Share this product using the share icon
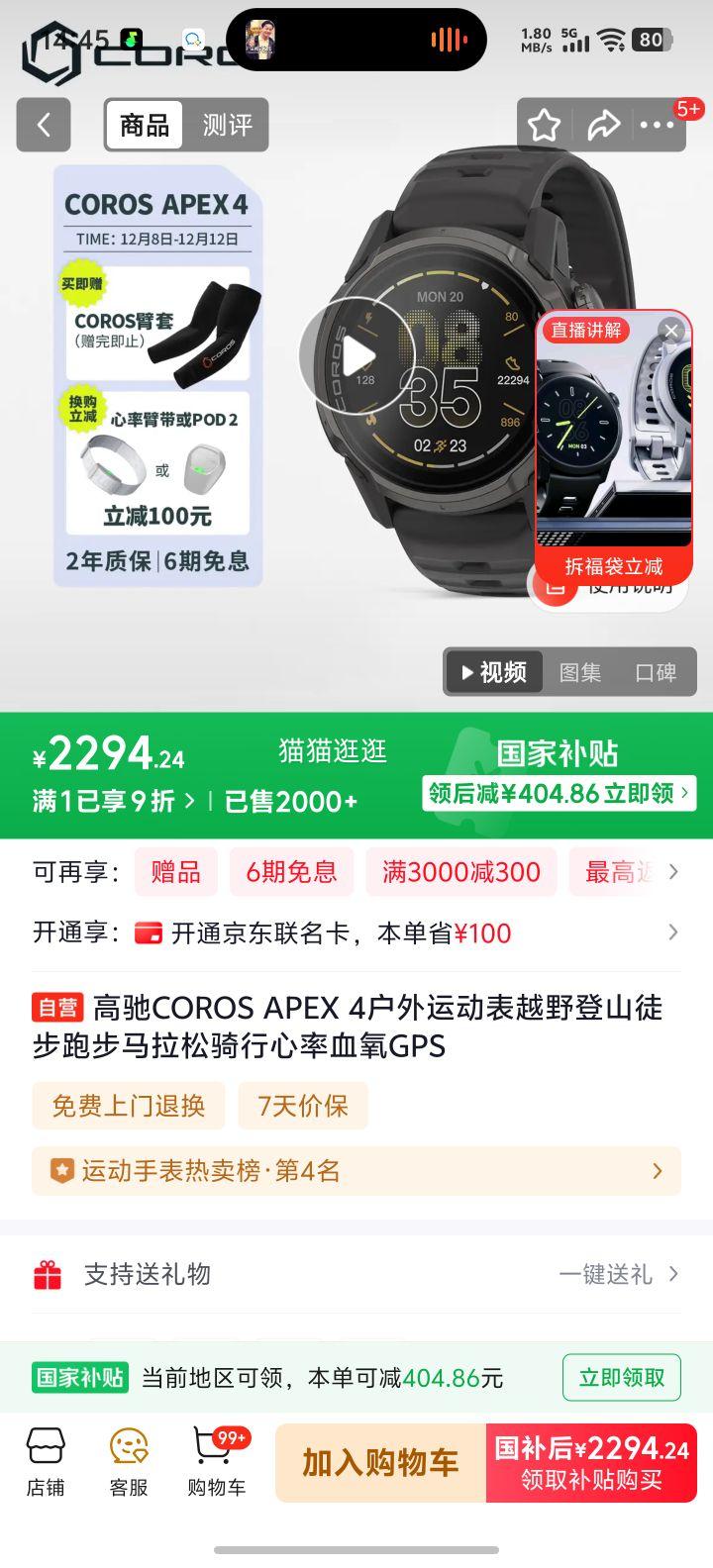Screen dimensions: 713x1568 [605, 125]
